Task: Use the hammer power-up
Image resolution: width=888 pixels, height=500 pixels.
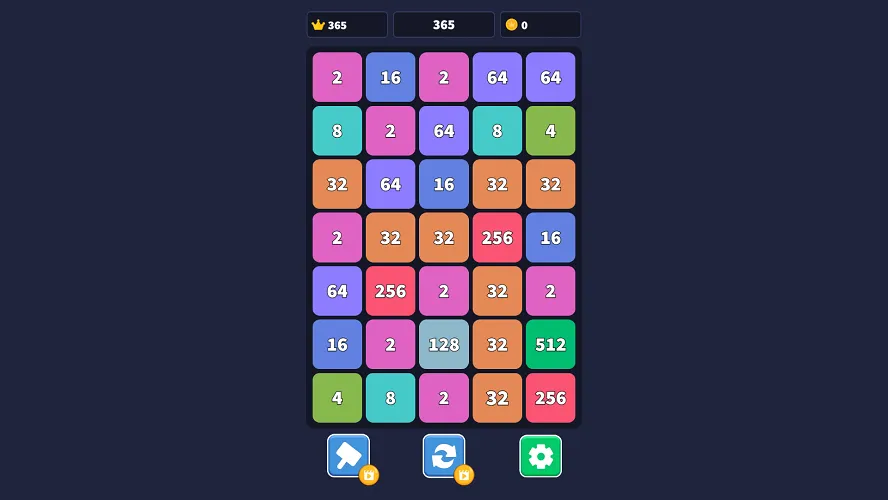Action: pyautogui.click(x=348, y=456)
